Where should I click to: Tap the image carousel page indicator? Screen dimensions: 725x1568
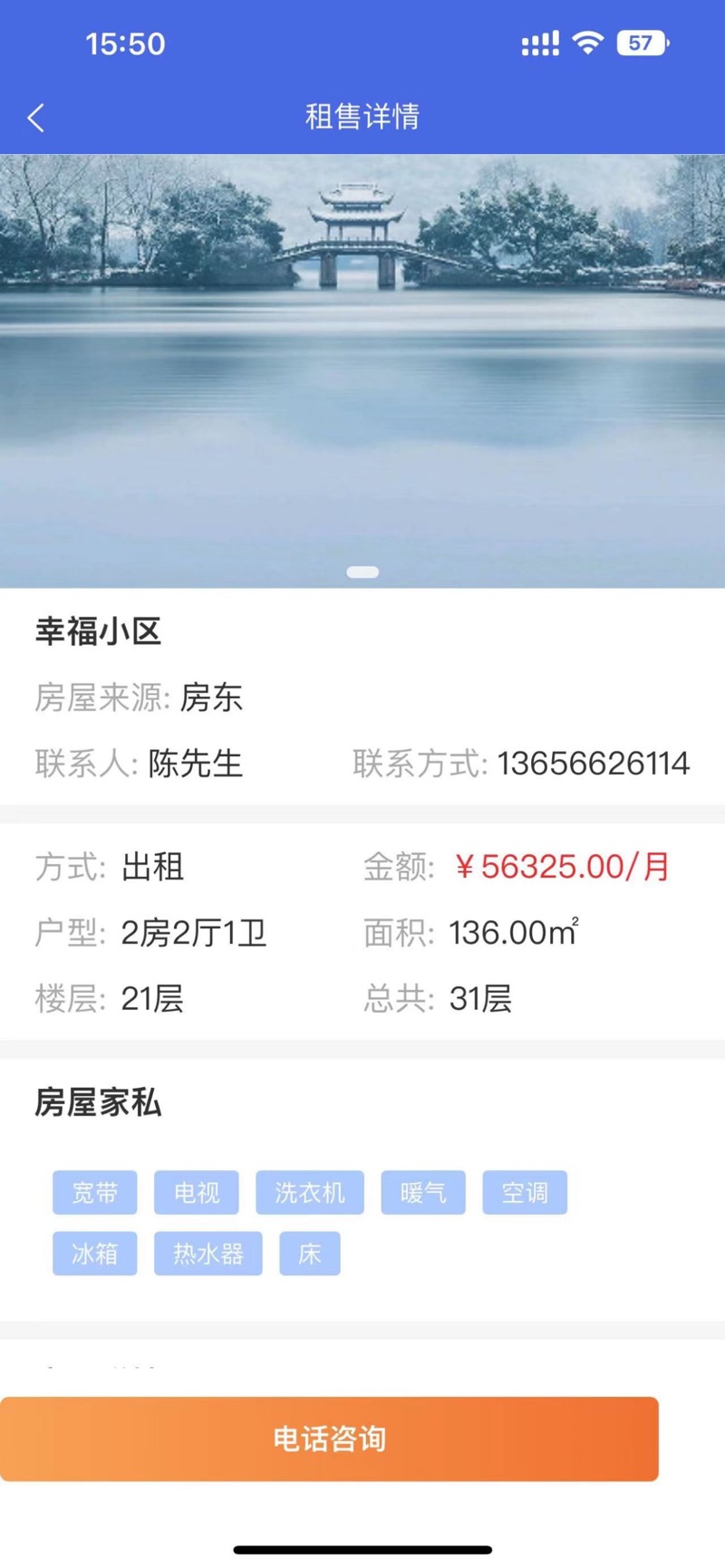click(x=362, y=572)
